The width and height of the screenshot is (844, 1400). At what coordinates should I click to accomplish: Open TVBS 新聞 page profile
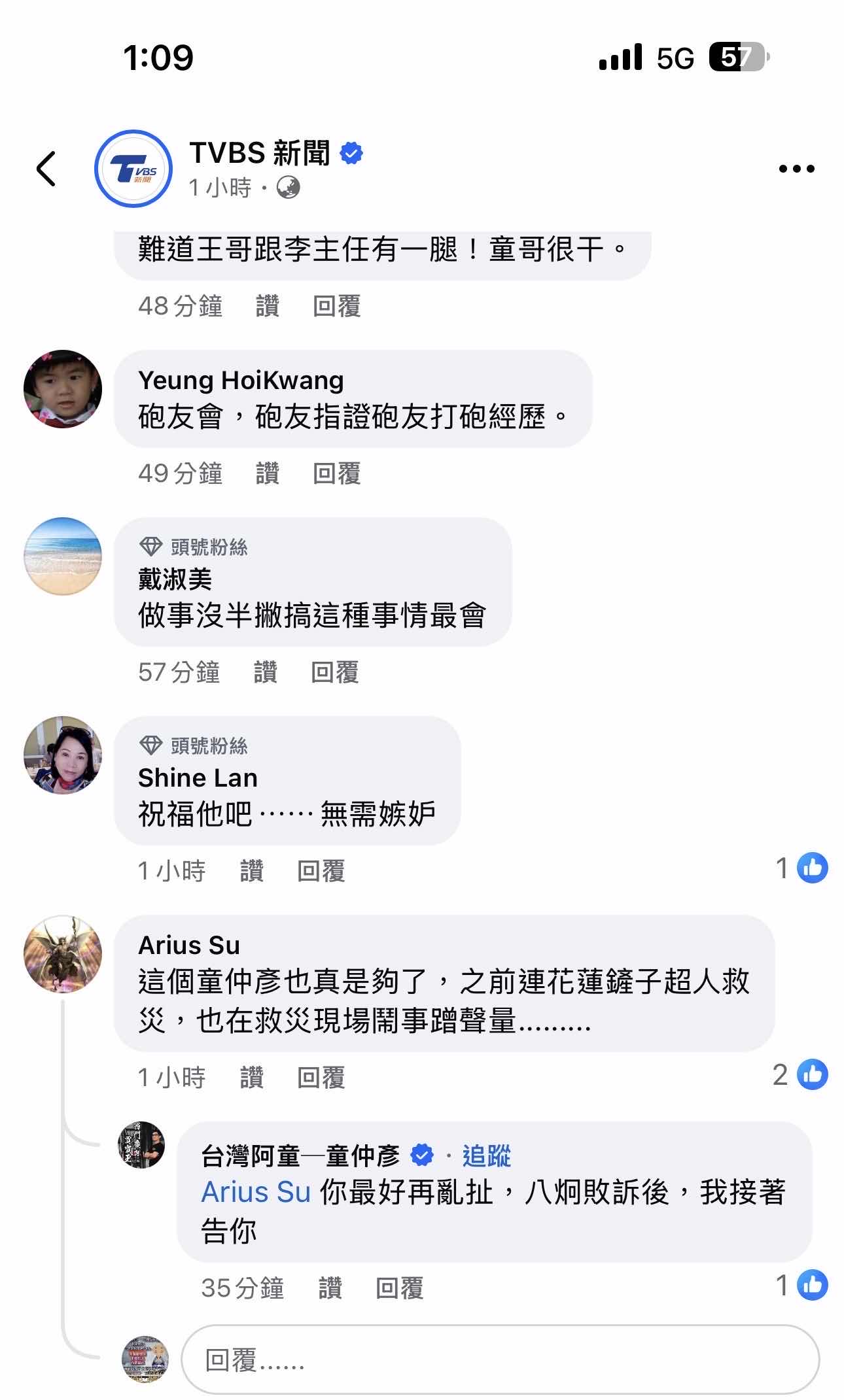[x=133, y=169]
